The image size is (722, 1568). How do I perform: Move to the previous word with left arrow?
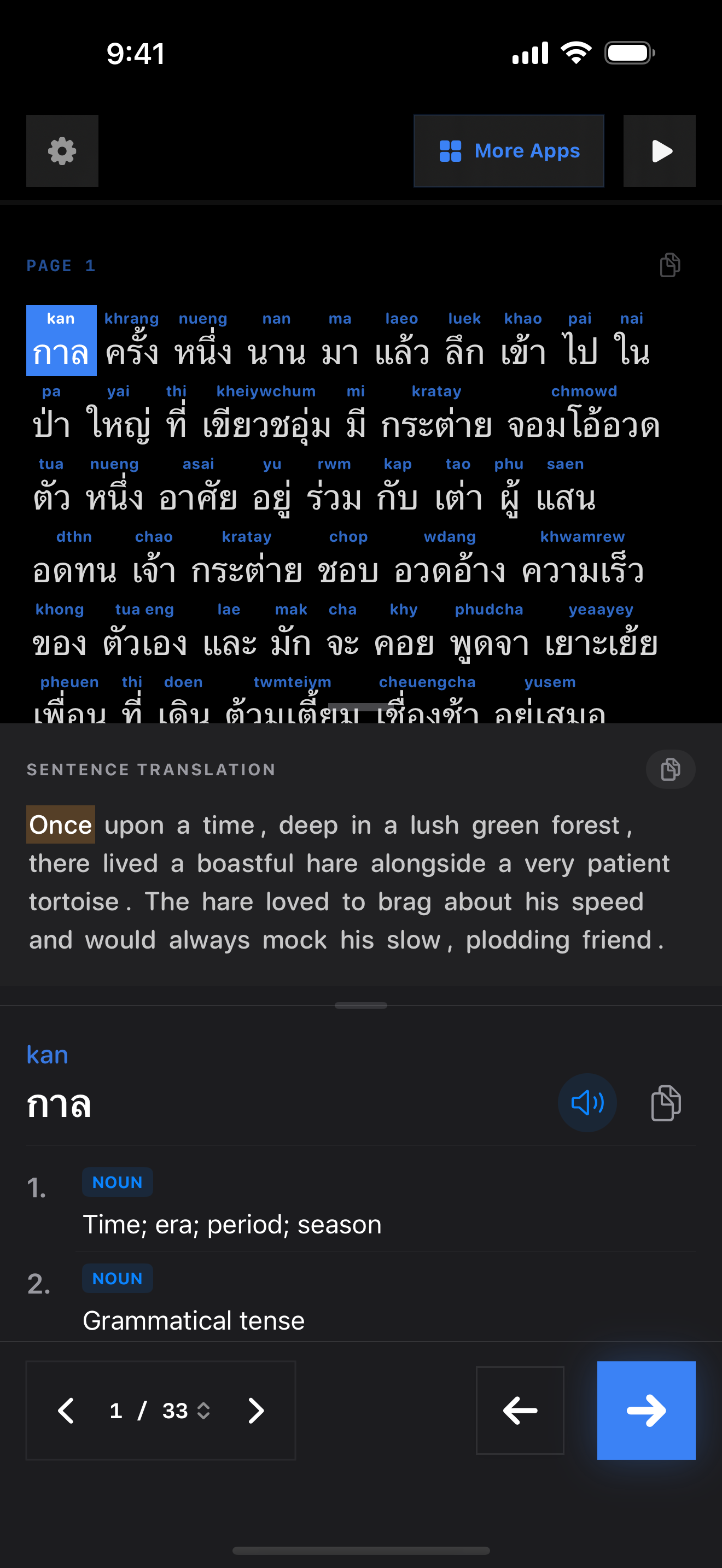pyautogui.click(x=519, y=1411)
